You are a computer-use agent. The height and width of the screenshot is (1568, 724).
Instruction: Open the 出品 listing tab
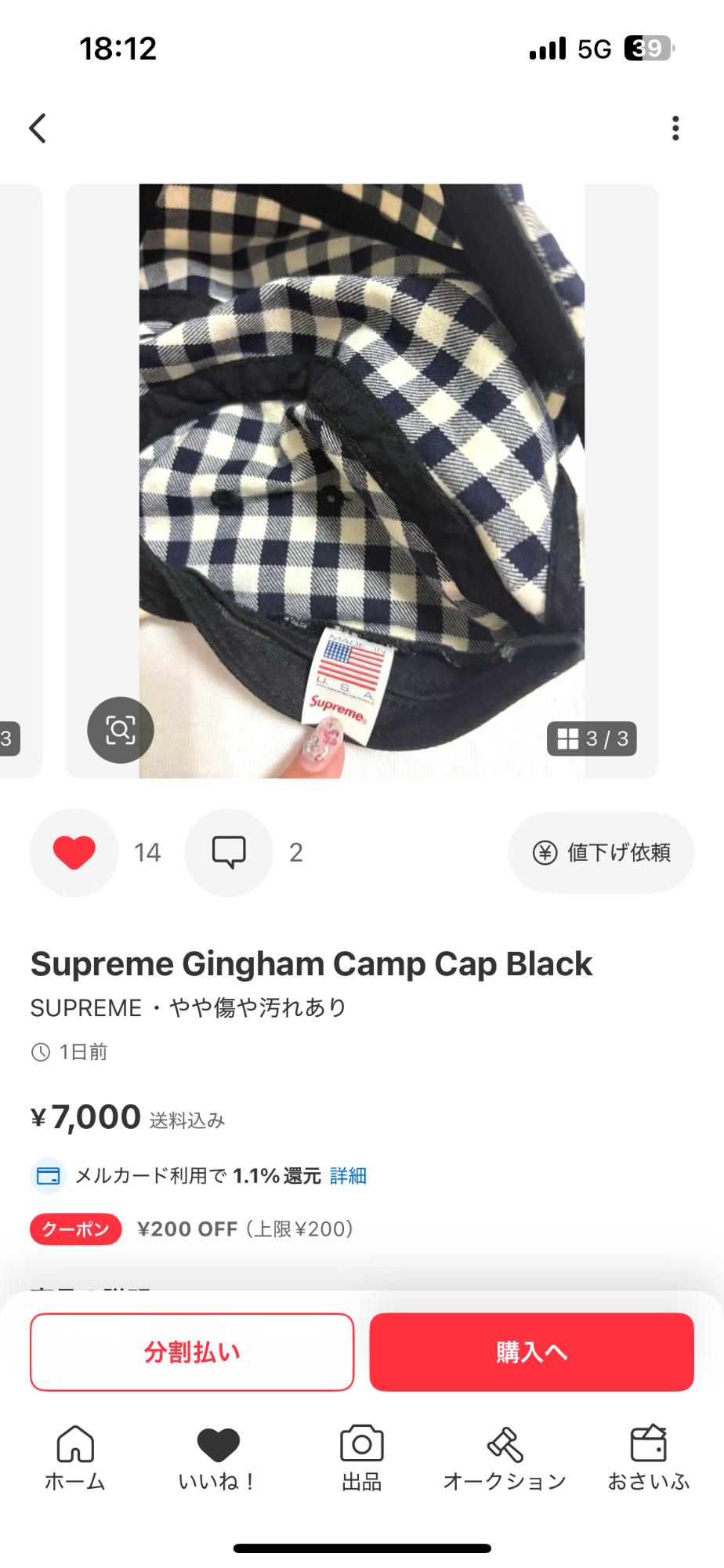click(x=361, y=1458)
